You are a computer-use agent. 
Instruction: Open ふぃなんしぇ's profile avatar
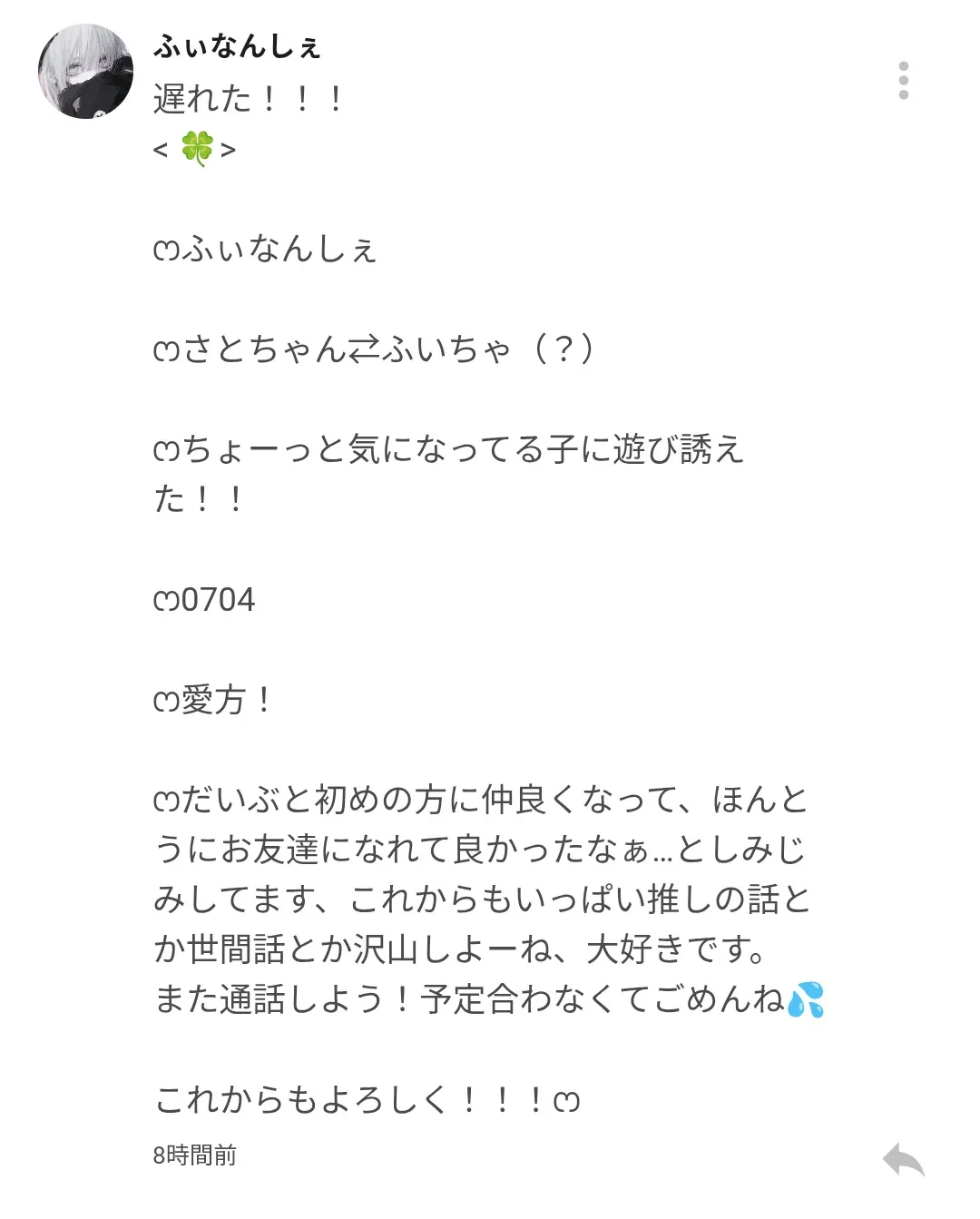click(x=85, y=71)
